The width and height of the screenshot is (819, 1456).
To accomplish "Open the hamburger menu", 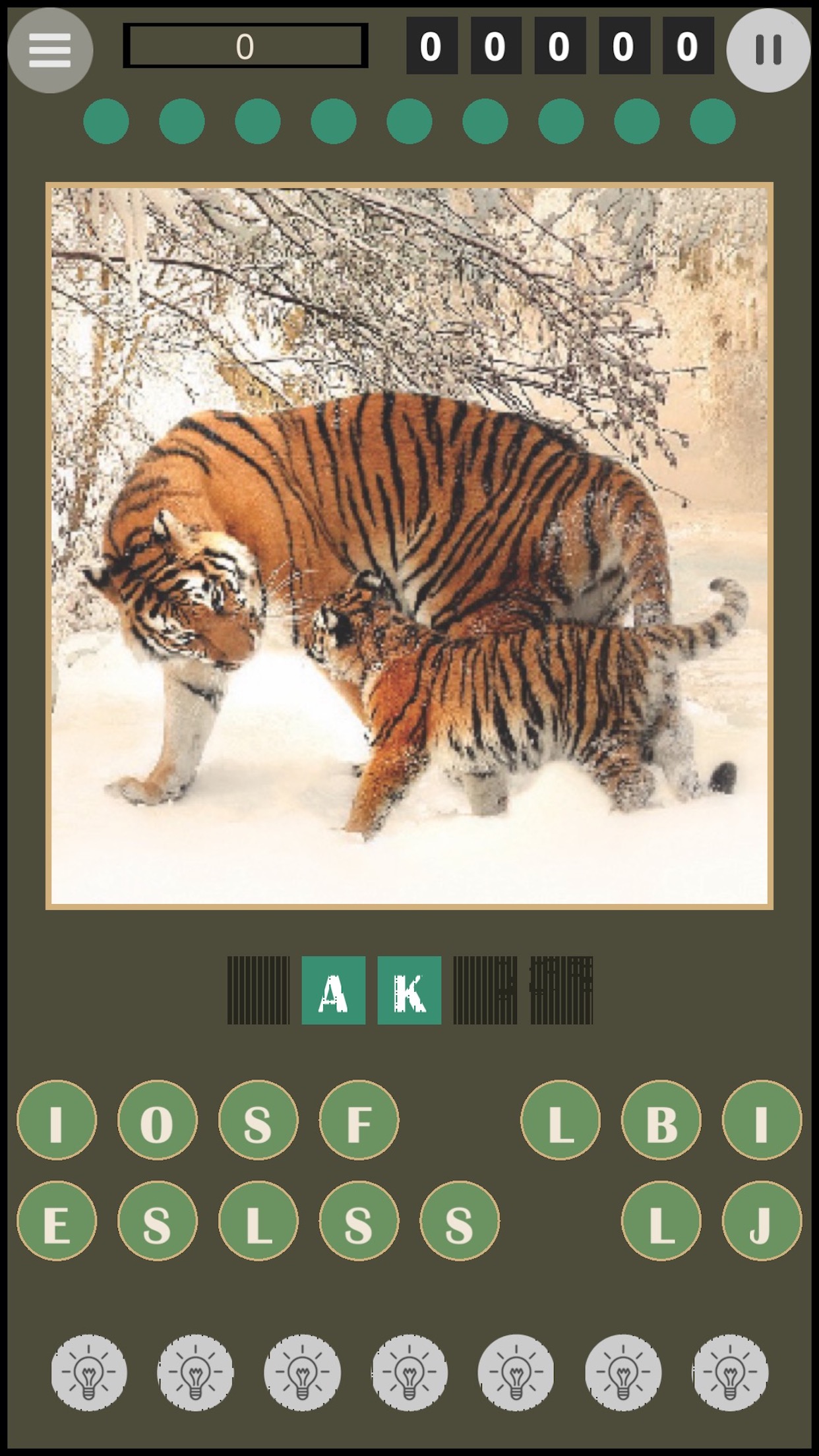I will [50, 50].
